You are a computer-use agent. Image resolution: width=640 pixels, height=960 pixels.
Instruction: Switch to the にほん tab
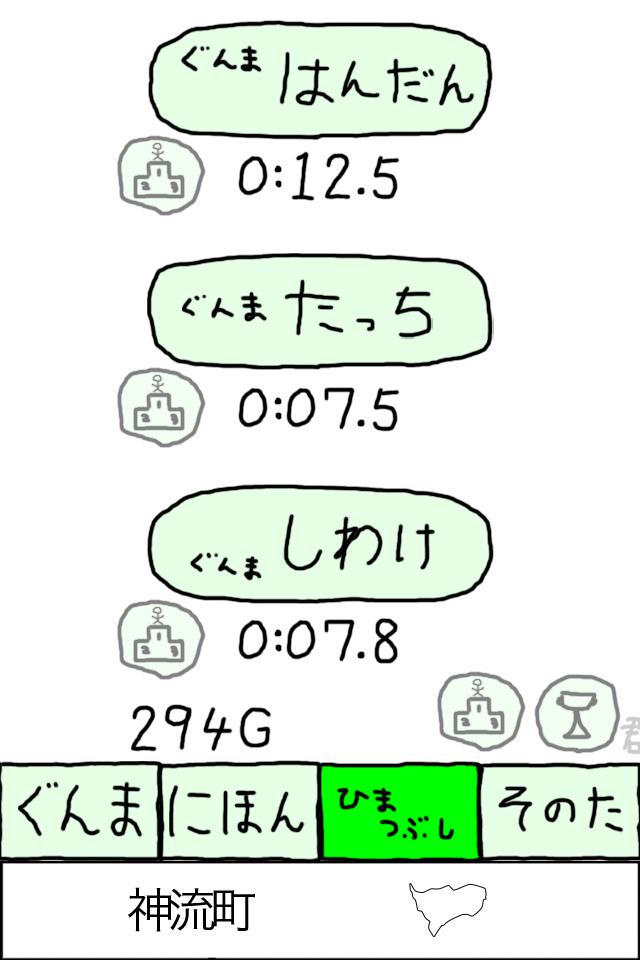(x=240, y=811)
